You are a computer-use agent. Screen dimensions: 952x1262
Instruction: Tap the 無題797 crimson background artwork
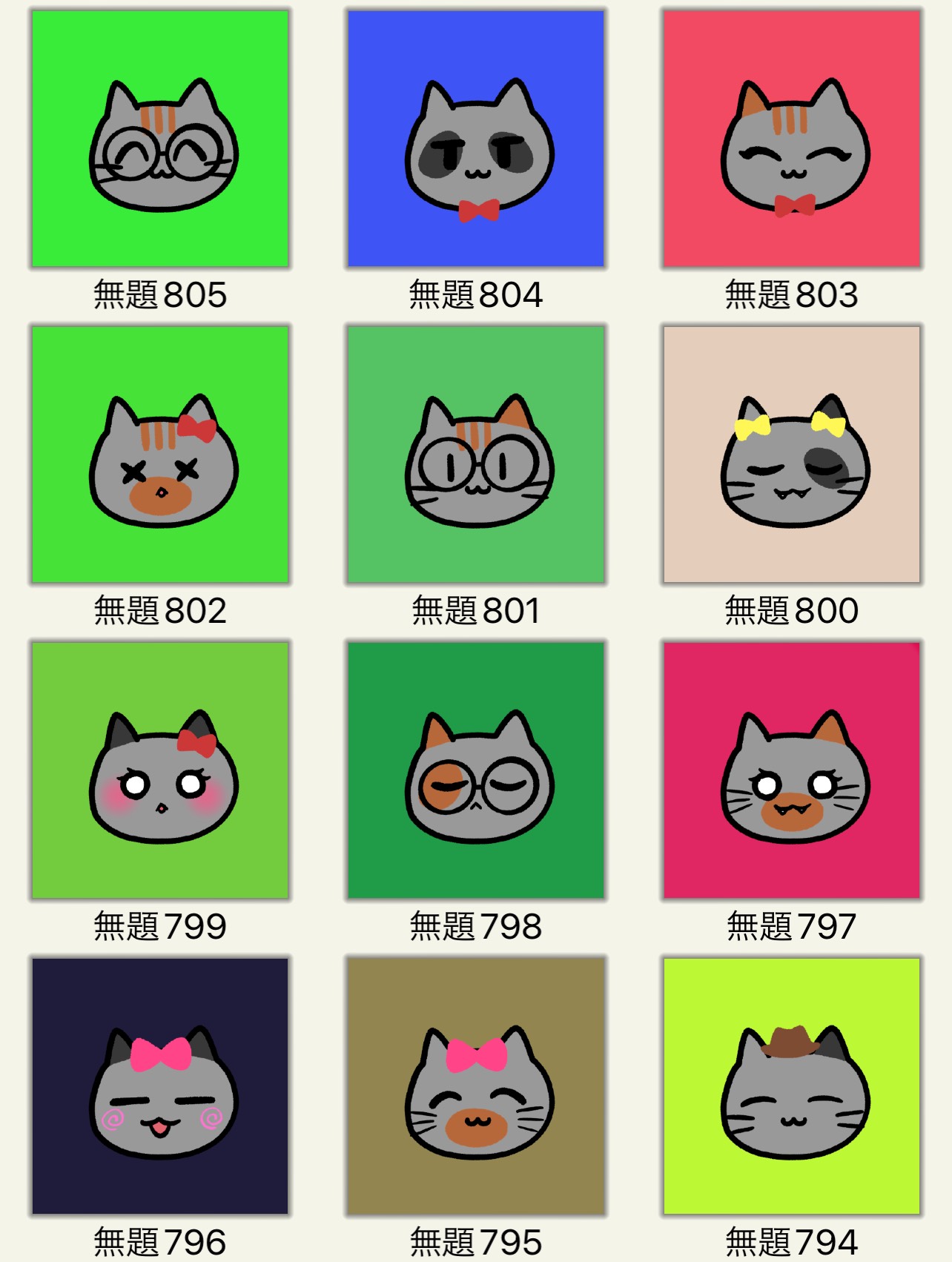(x=792, y=770)
